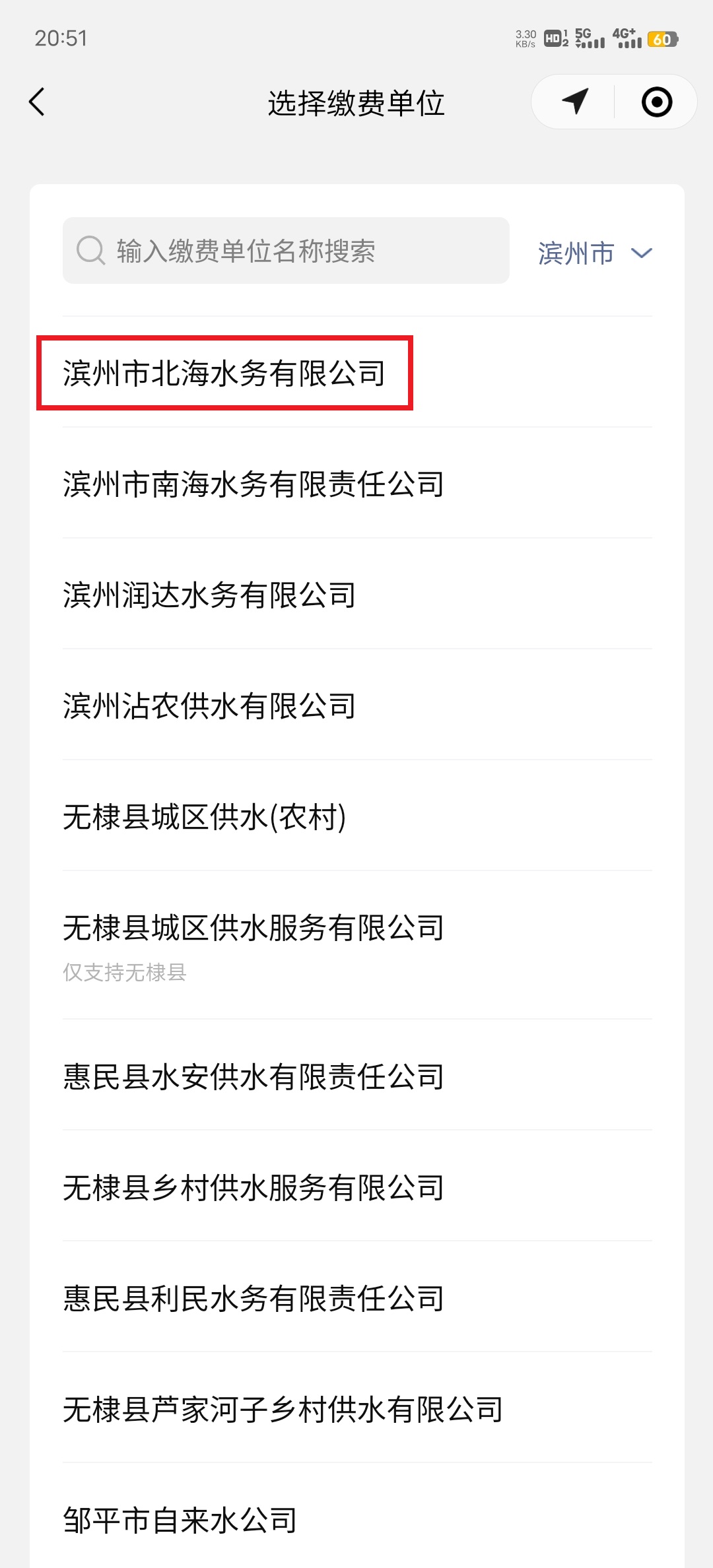Go back from 选择缴费单位 page

[38, 102]
